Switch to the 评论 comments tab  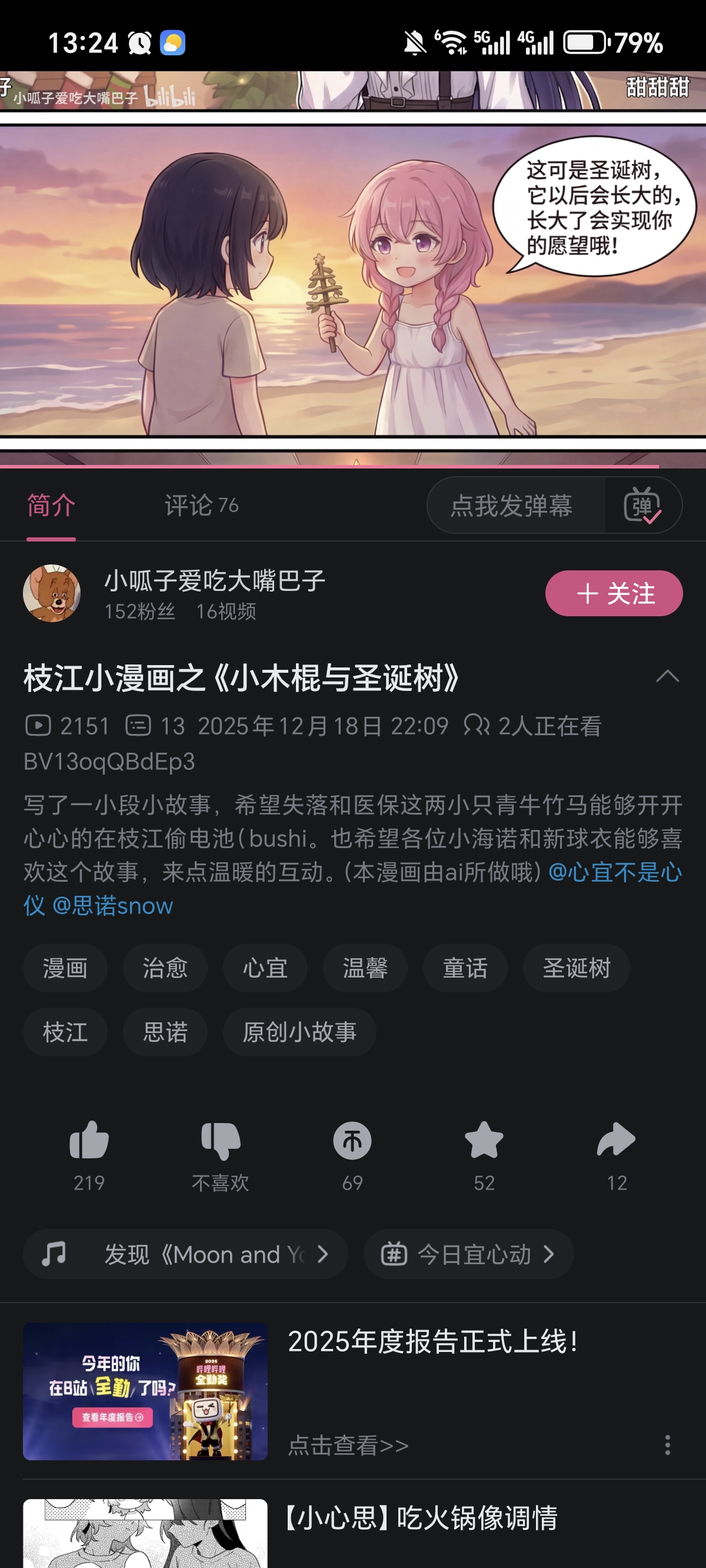201,505
